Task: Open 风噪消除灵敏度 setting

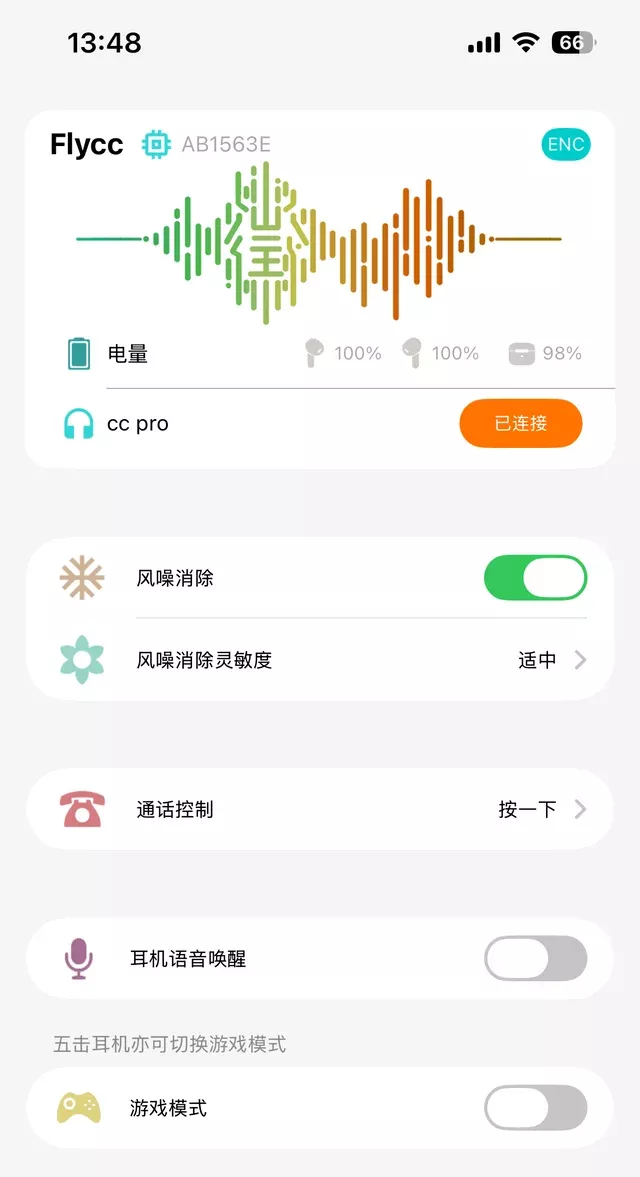Action: click(320, 660)
